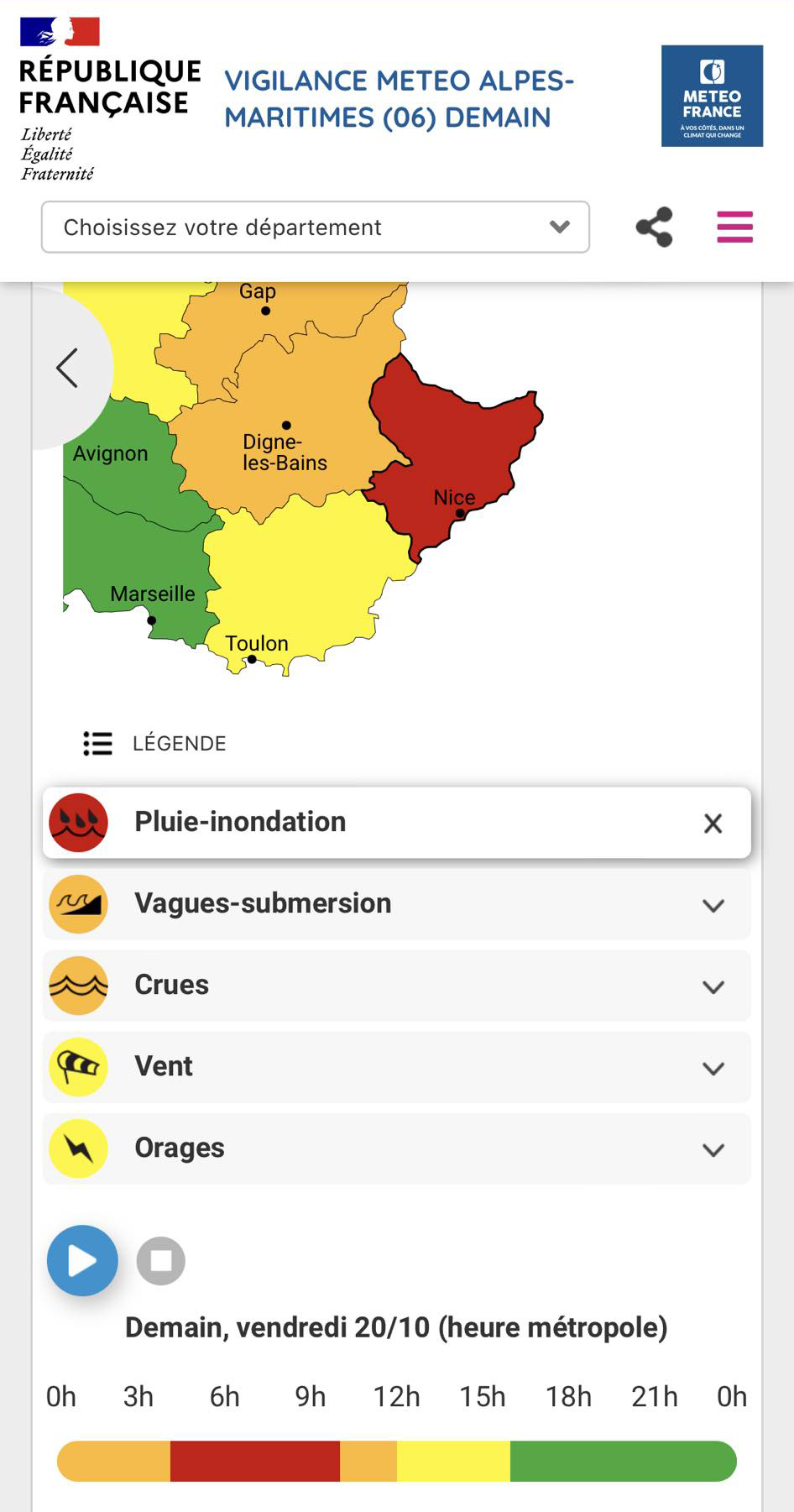
Task: Open the Légende list
Action: (x=154, y=743)
